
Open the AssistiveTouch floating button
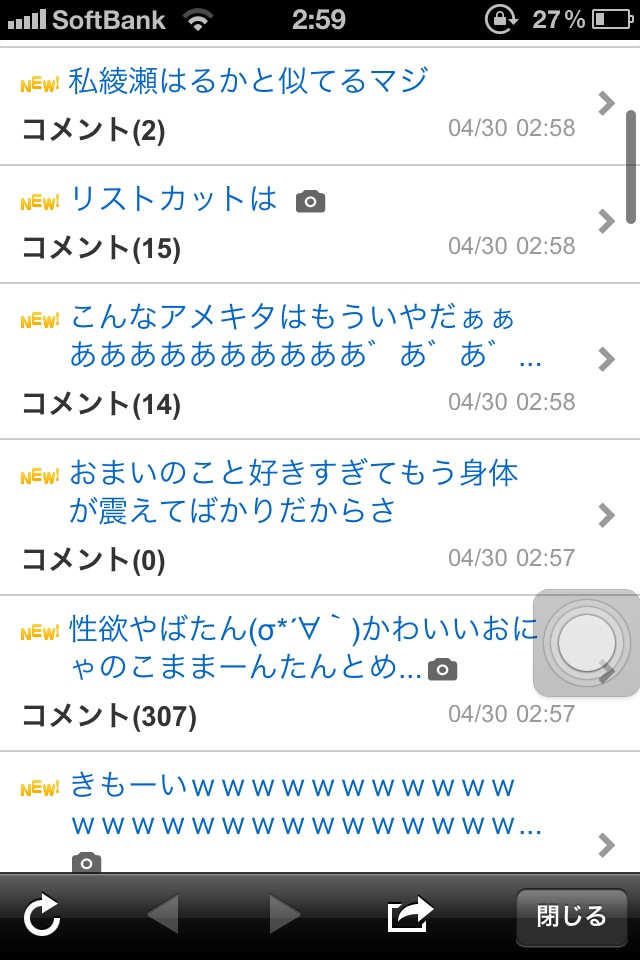[587, 643]
